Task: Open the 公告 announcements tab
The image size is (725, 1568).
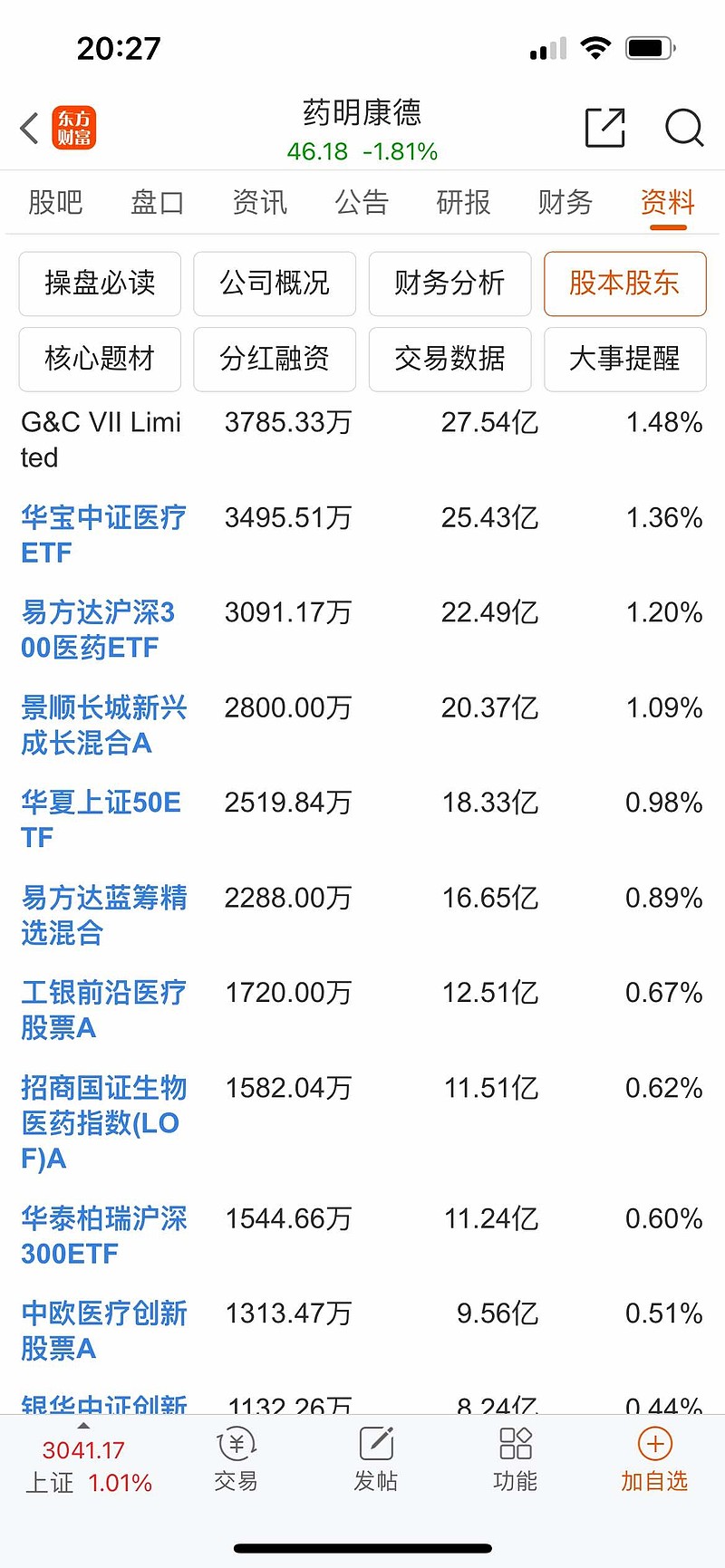Action: [x=362, y=203]
